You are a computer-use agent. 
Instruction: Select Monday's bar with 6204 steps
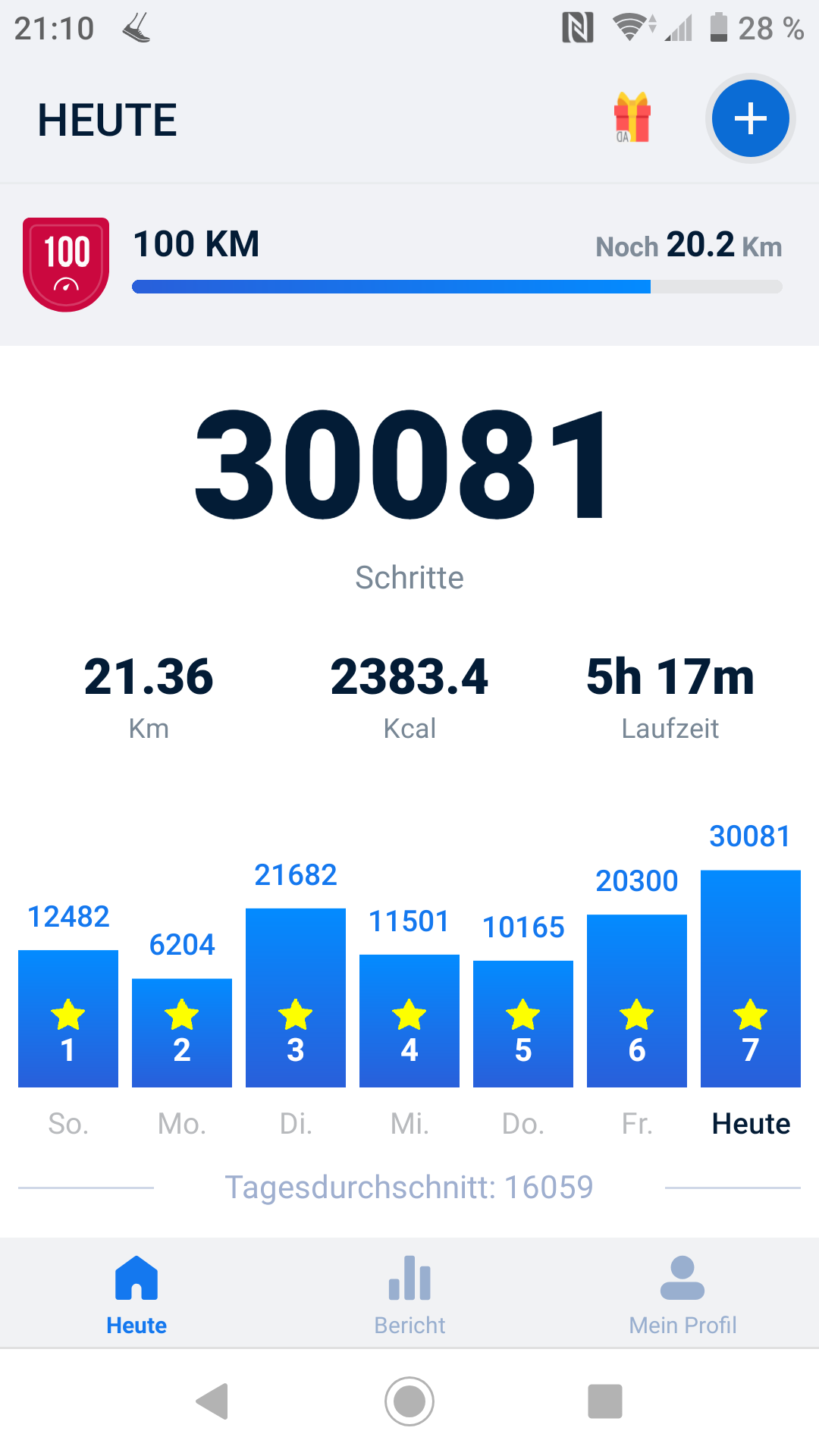182,1032
